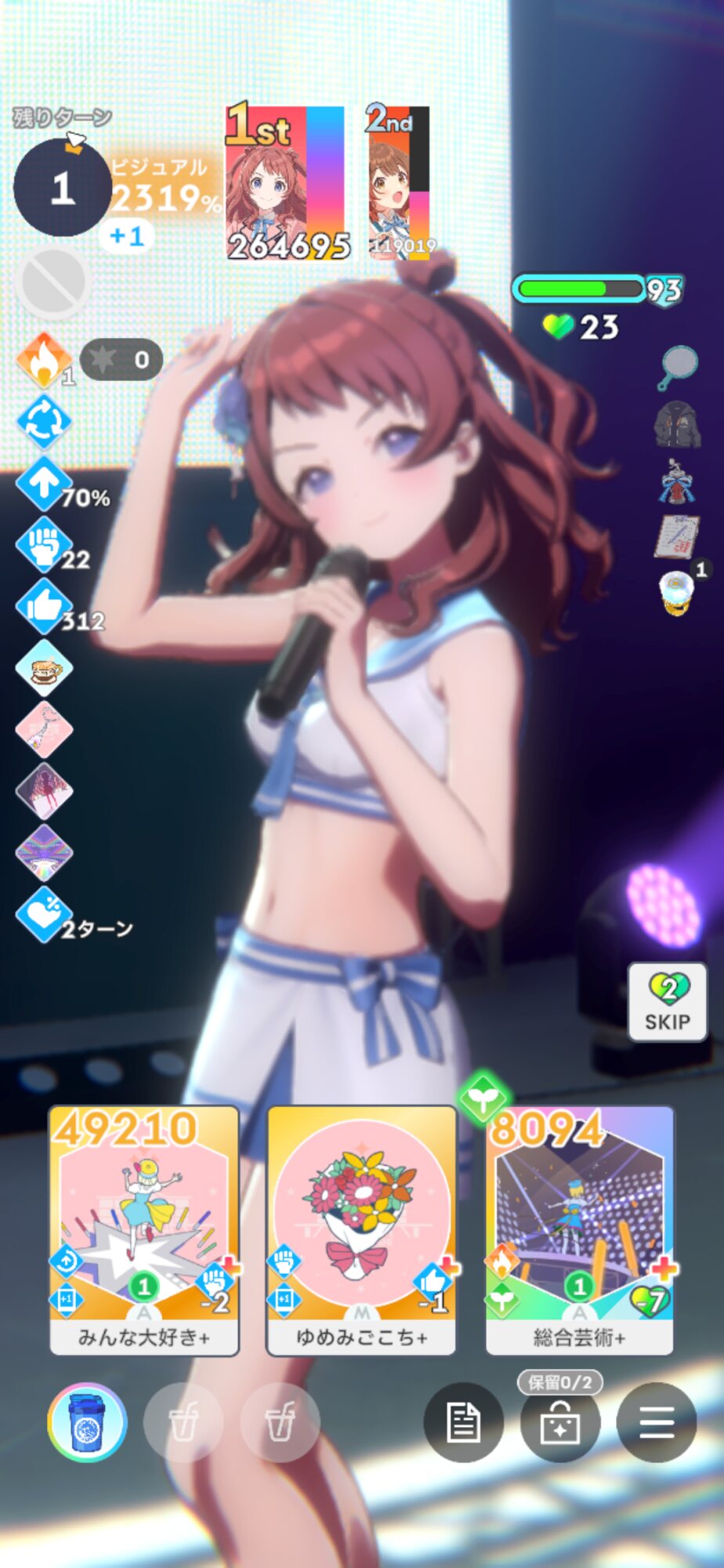
Task: Open the card list document icon
Action: [x=463, y=1422]
